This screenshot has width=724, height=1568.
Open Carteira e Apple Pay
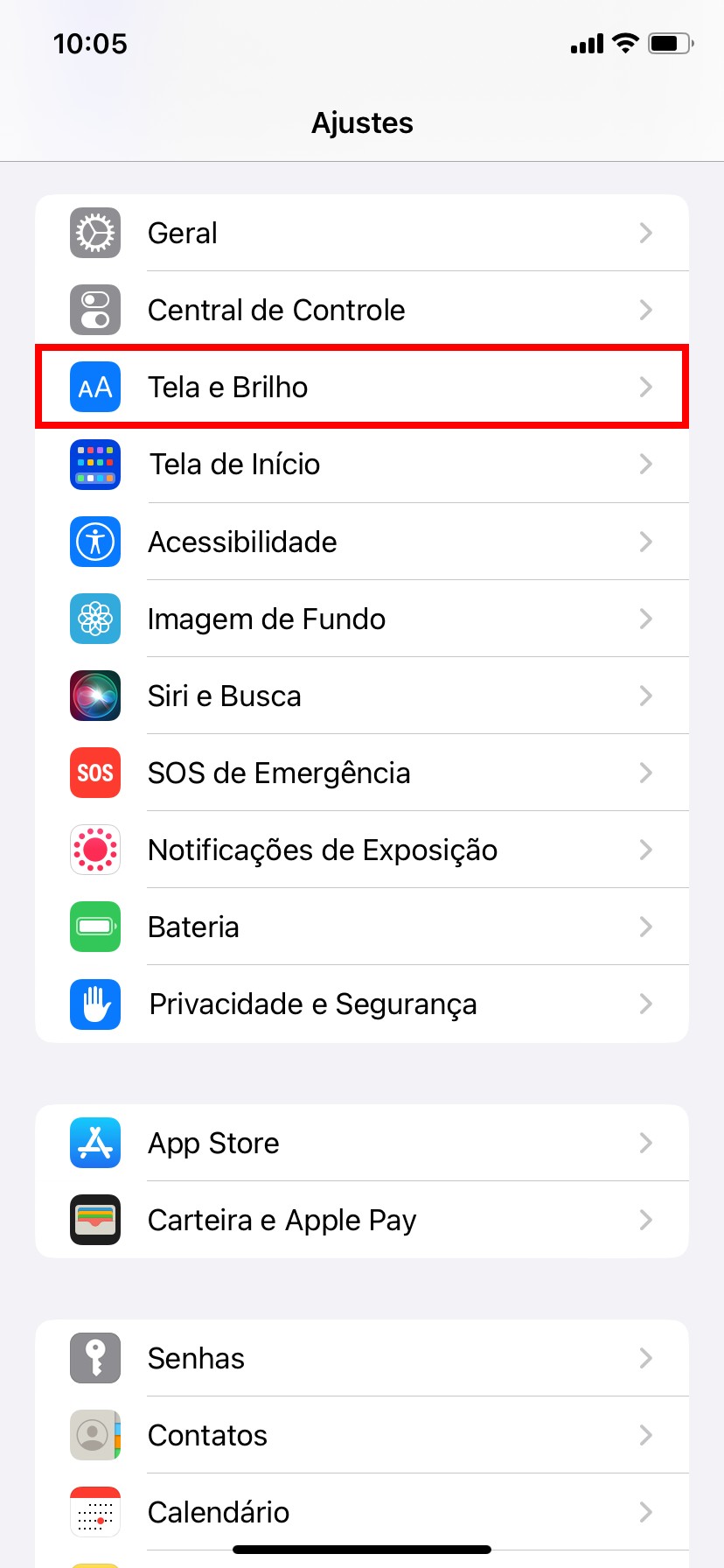tap(362, 1220)
